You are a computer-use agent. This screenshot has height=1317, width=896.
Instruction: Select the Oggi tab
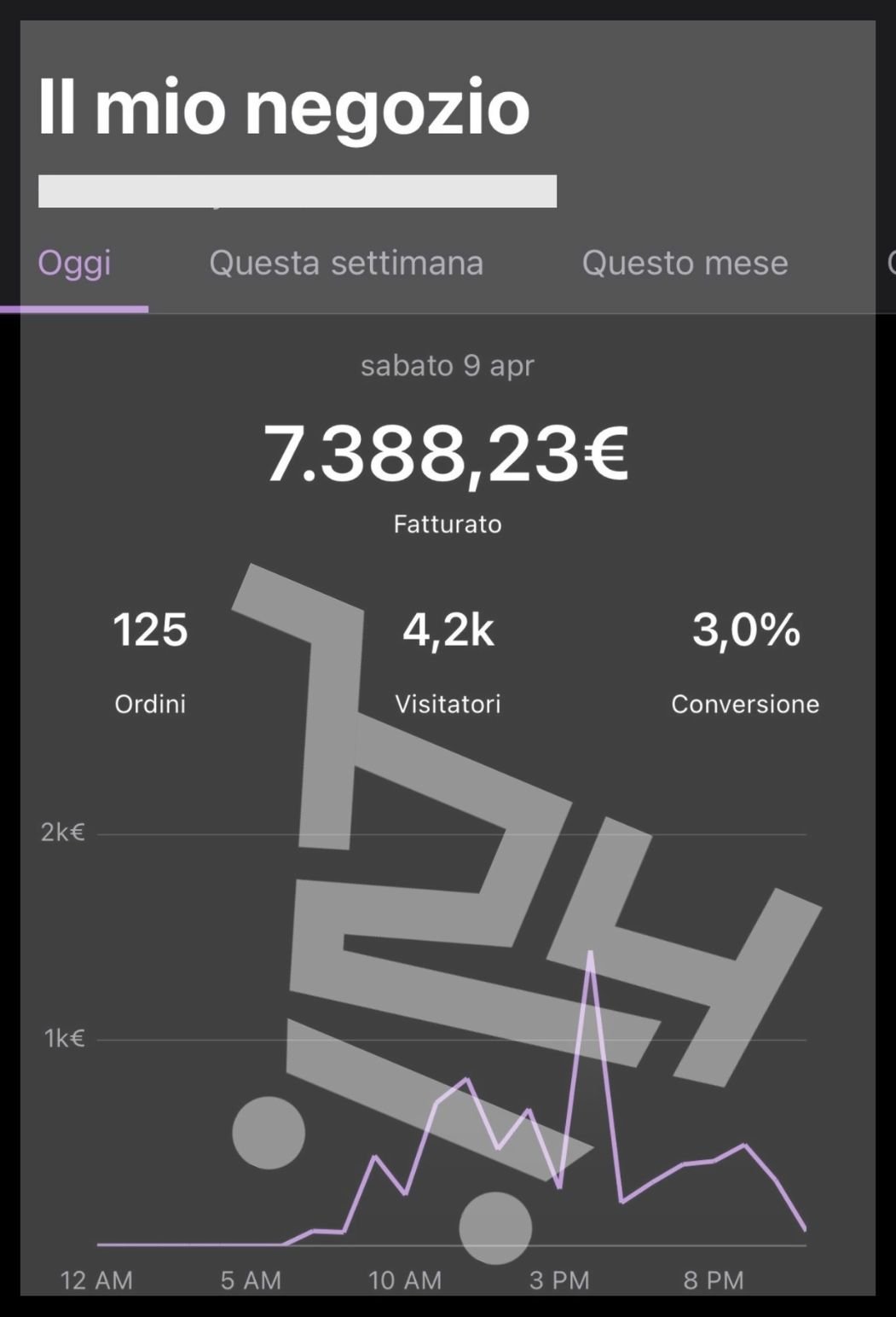tap(74, 263)
